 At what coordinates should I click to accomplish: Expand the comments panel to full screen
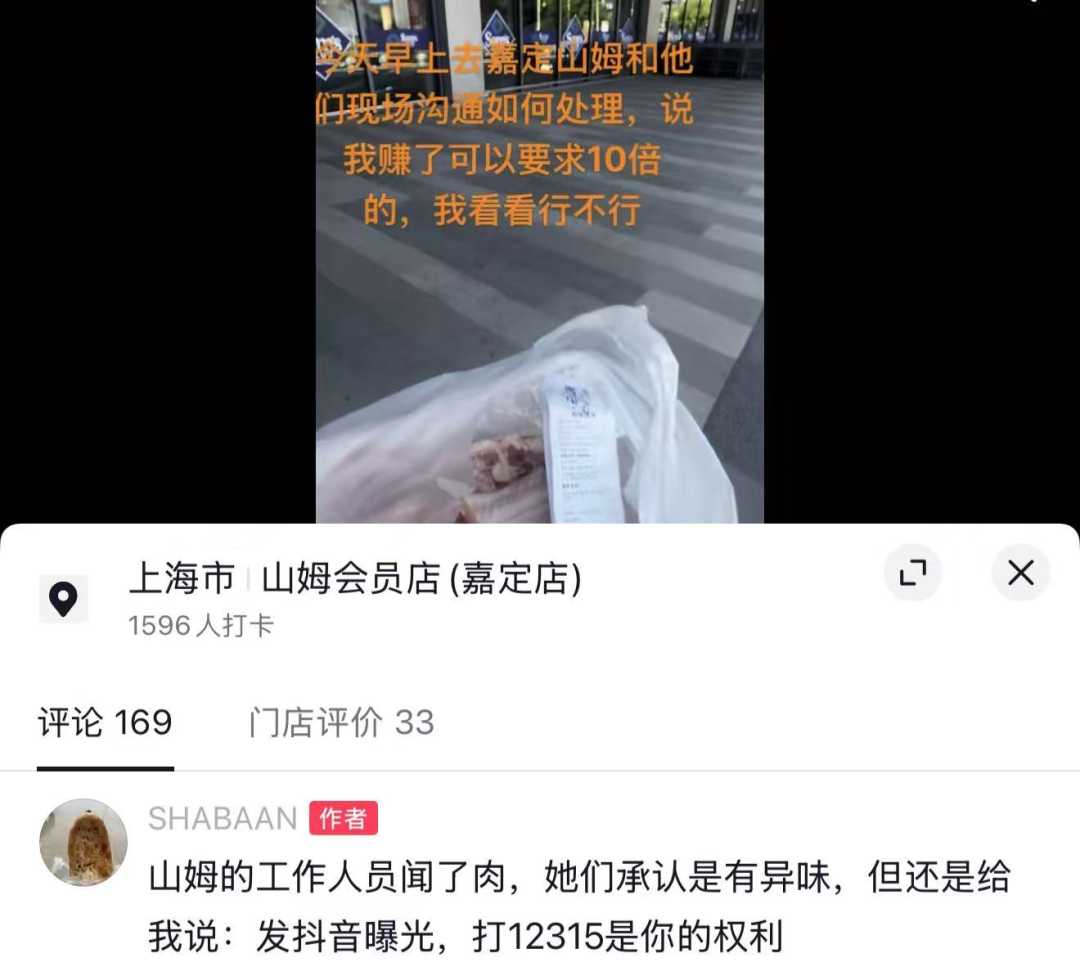point(912,573)
